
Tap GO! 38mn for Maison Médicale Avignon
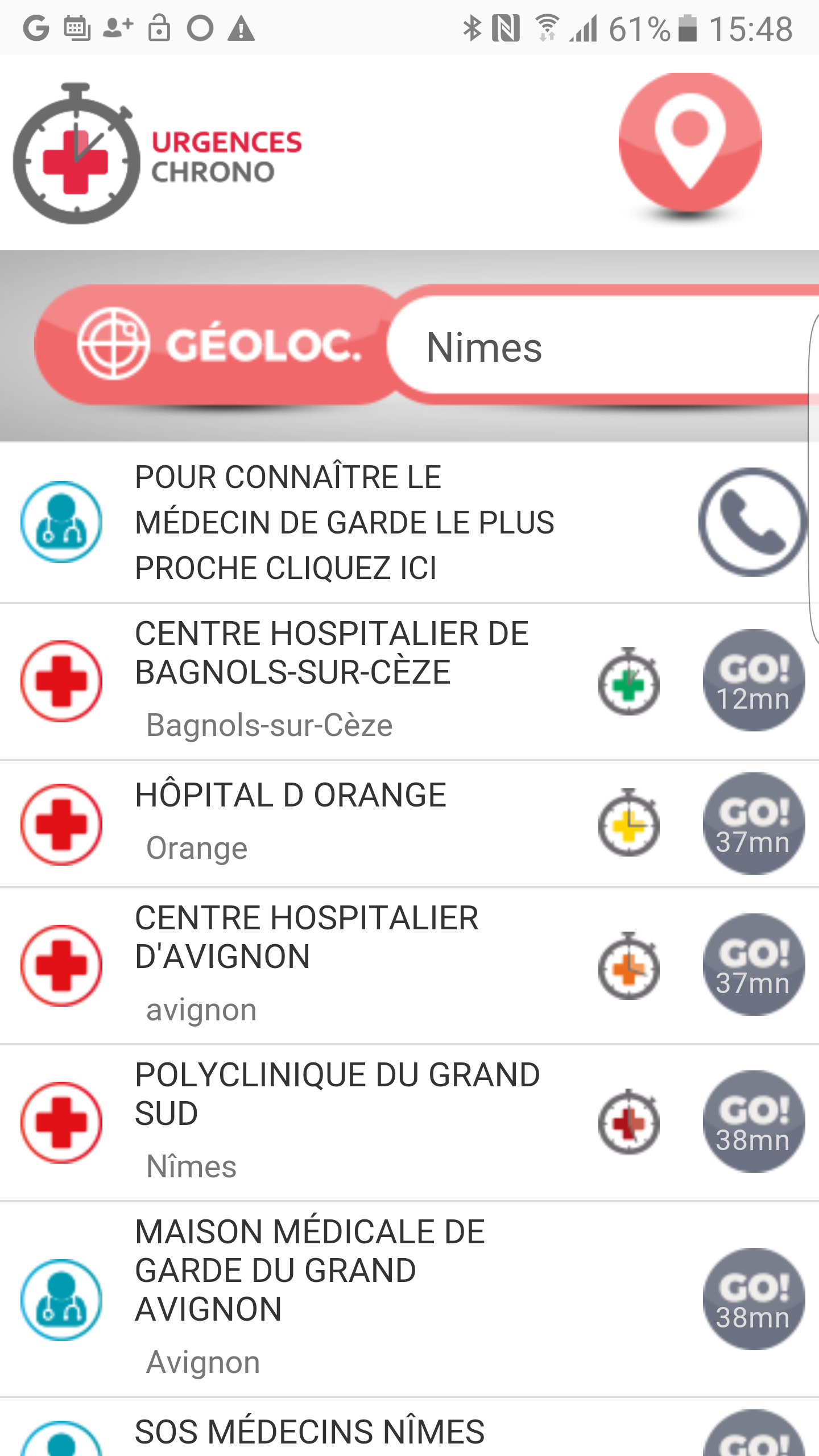(754, 1299)
